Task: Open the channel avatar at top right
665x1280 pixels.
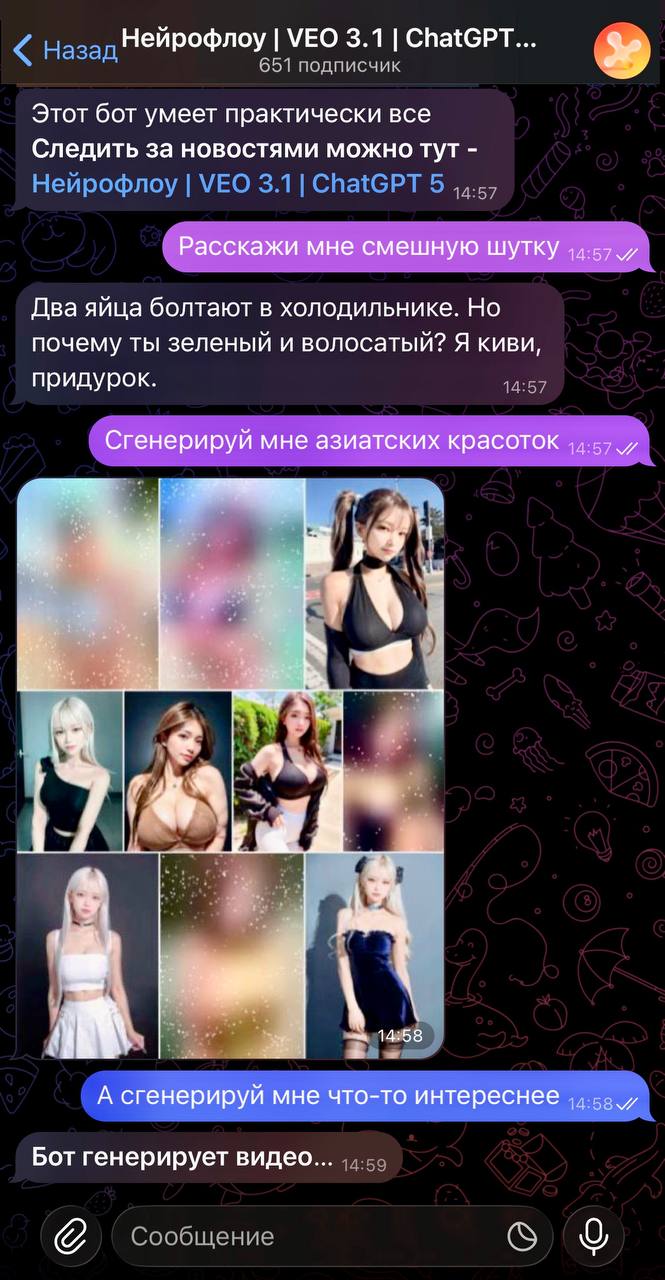Action: pyautogui.click(x=622, y=50)
